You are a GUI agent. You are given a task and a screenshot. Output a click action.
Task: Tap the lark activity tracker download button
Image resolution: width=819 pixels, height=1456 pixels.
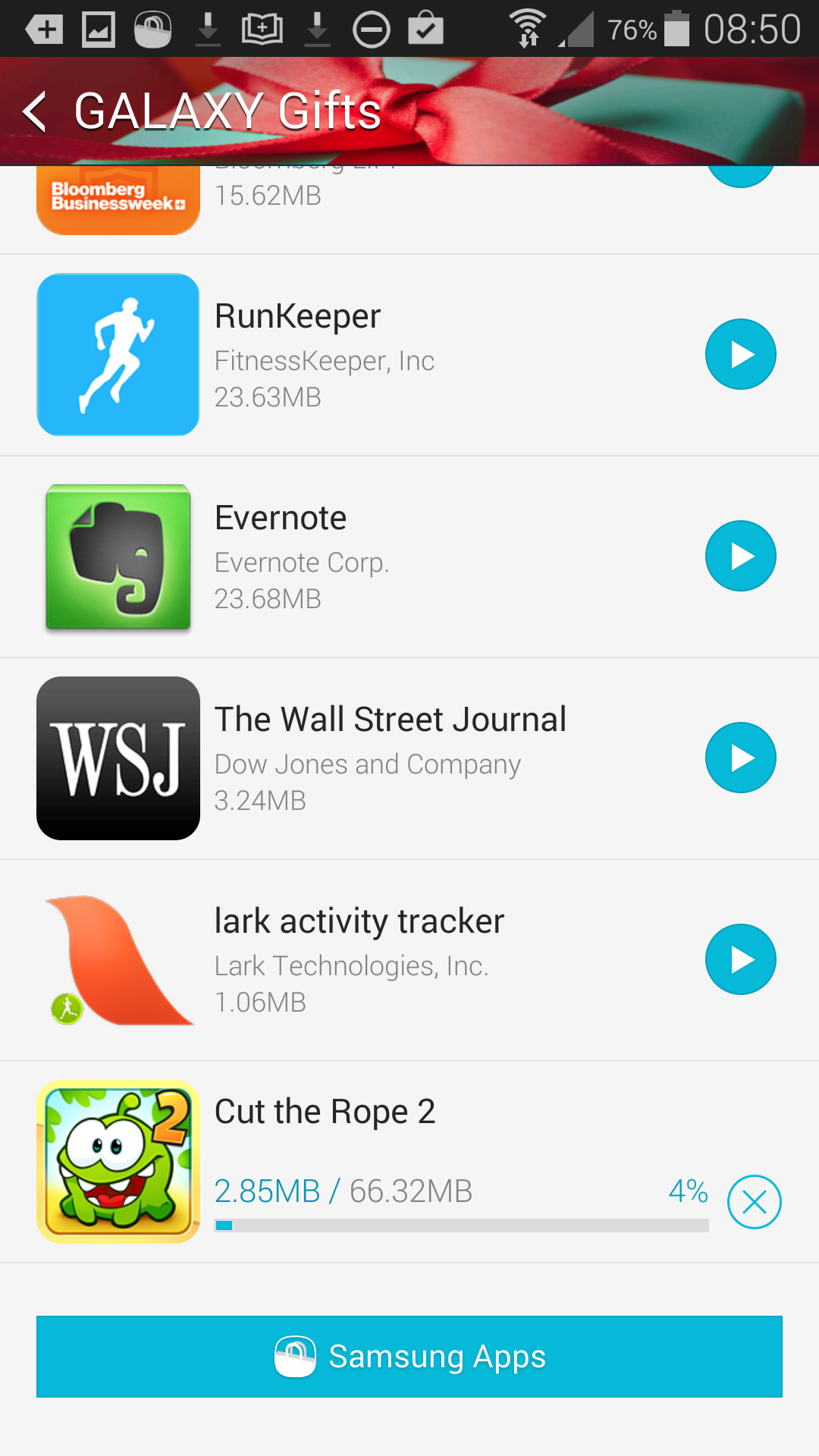point(740,959)
